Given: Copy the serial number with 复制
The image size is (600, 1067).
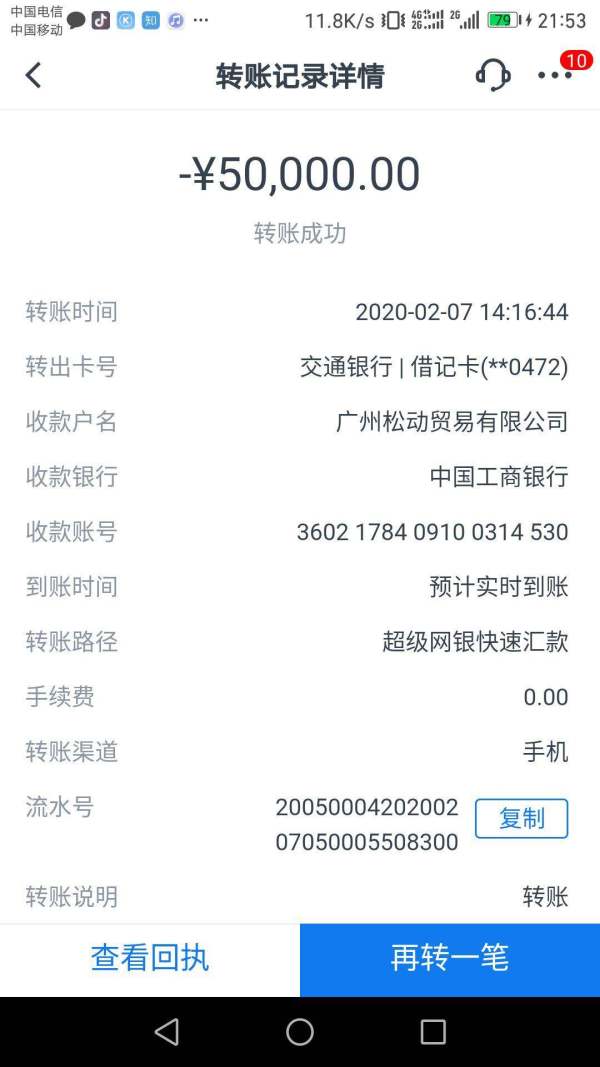Looking at the screenshot, I should [521, 818].
